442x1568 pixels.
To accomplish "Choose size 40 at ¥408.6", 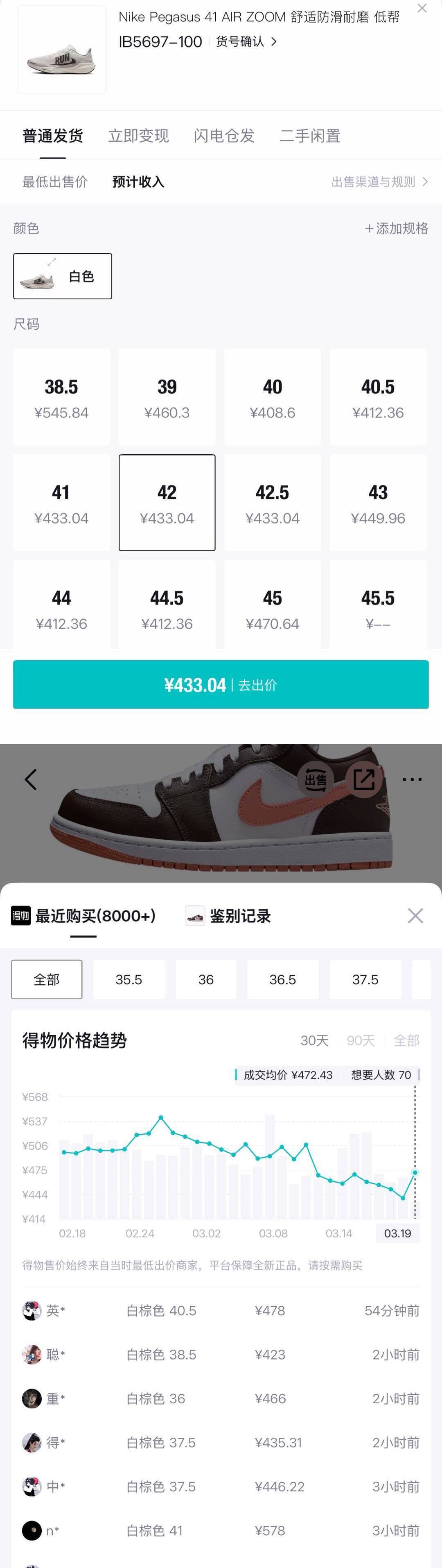I will (273, 397).
